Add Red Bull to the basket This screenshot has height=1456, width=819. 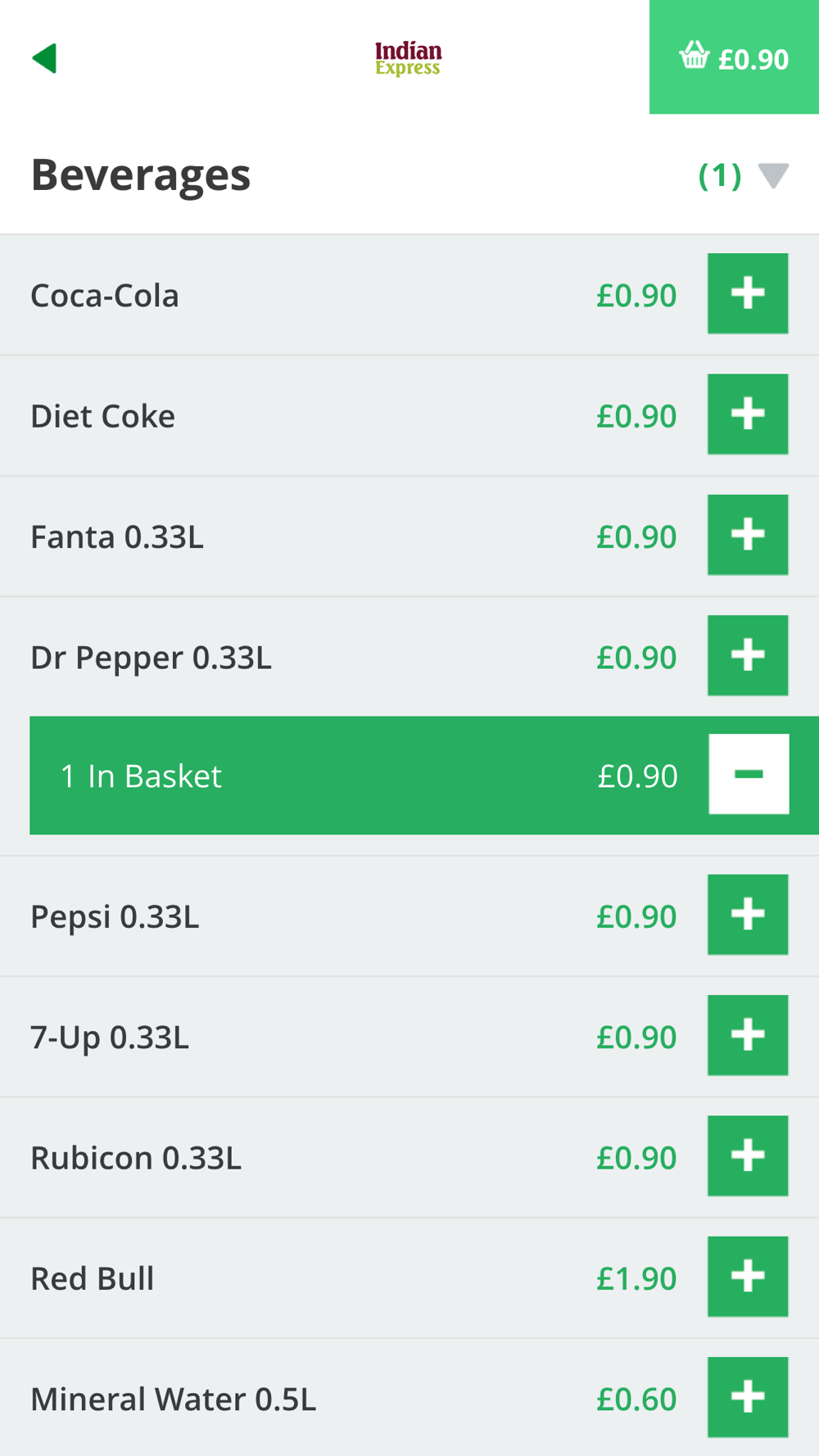click(748, 1277)
